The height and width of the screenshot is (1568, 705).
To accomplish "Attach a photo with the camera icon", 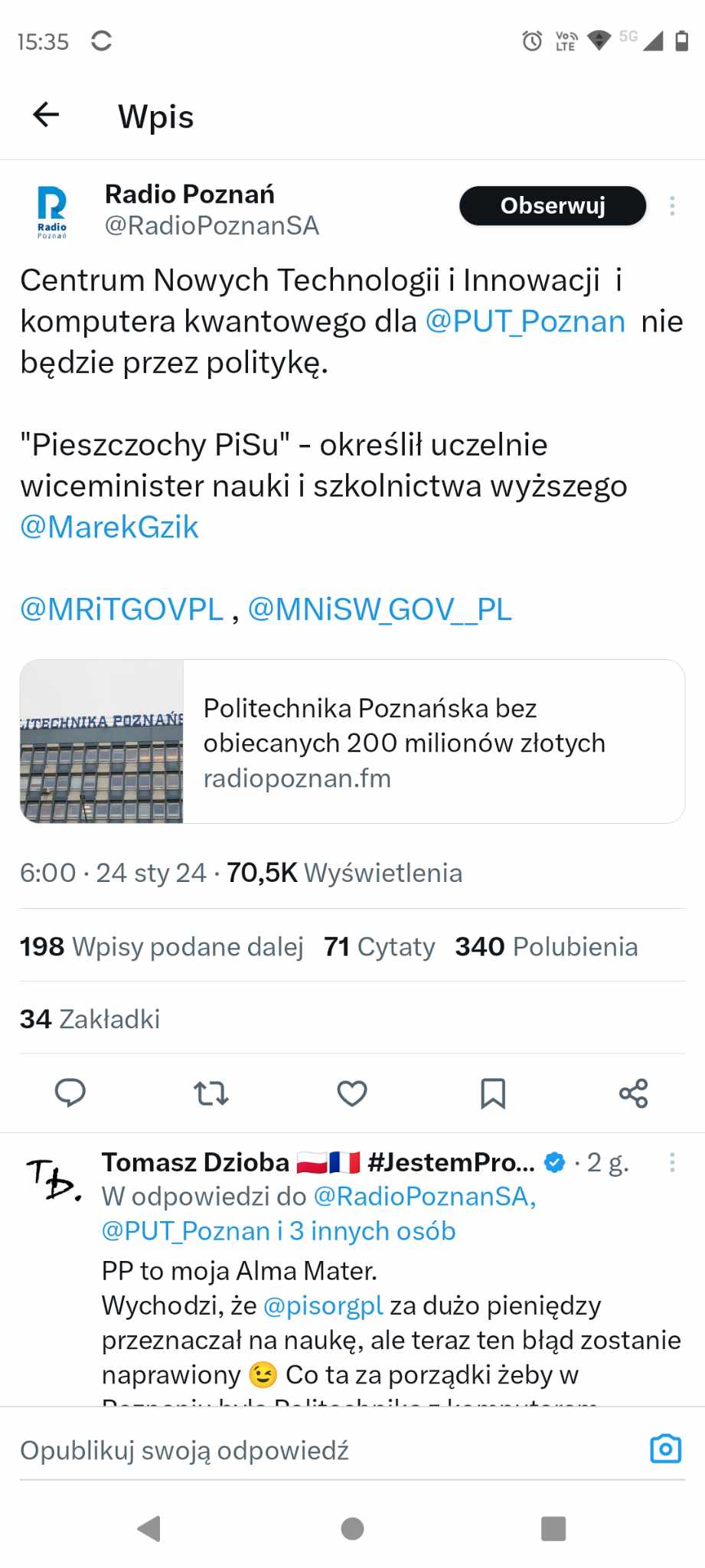I will [x=665, y=1449].
